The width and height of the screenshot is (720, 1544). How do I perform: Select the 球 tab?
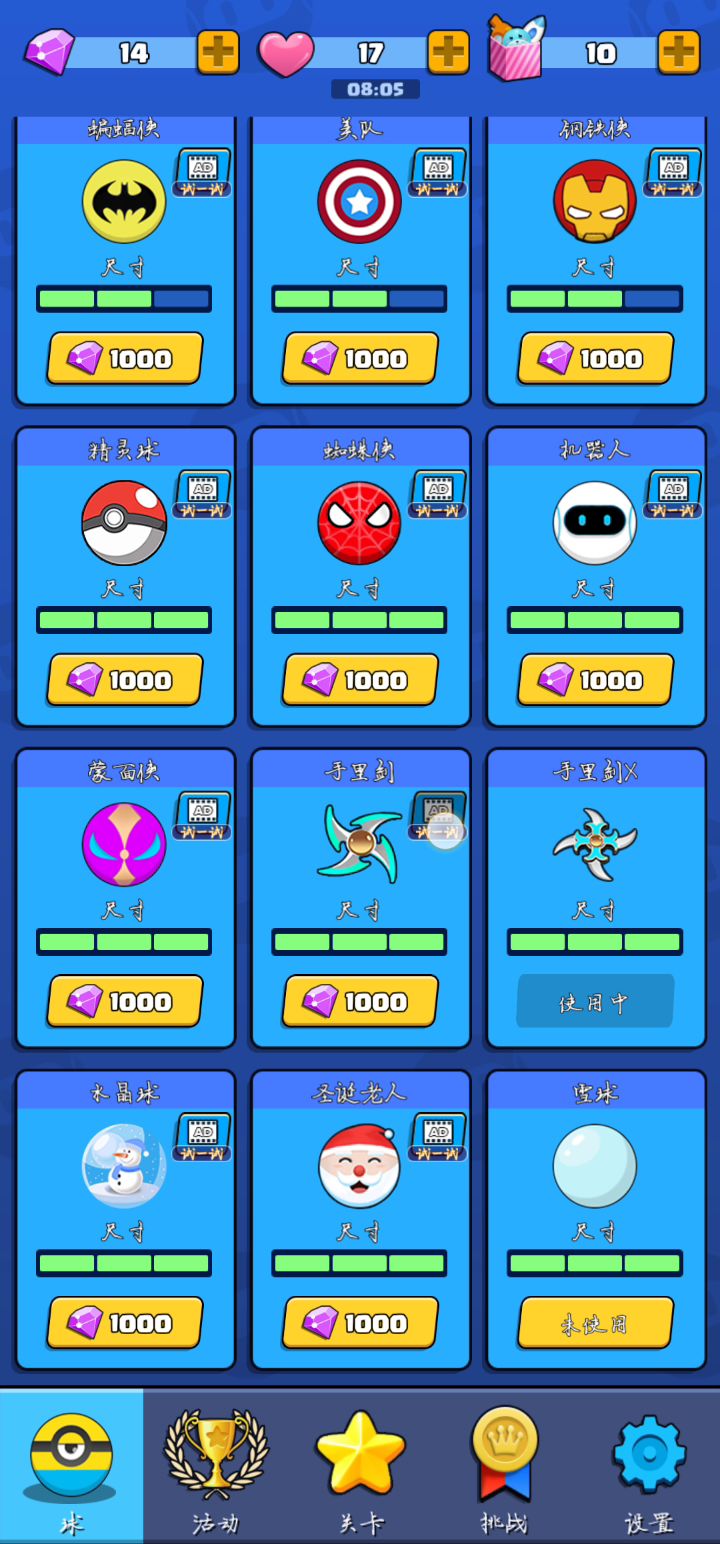pyautogui.click(x=71, y=1466)
